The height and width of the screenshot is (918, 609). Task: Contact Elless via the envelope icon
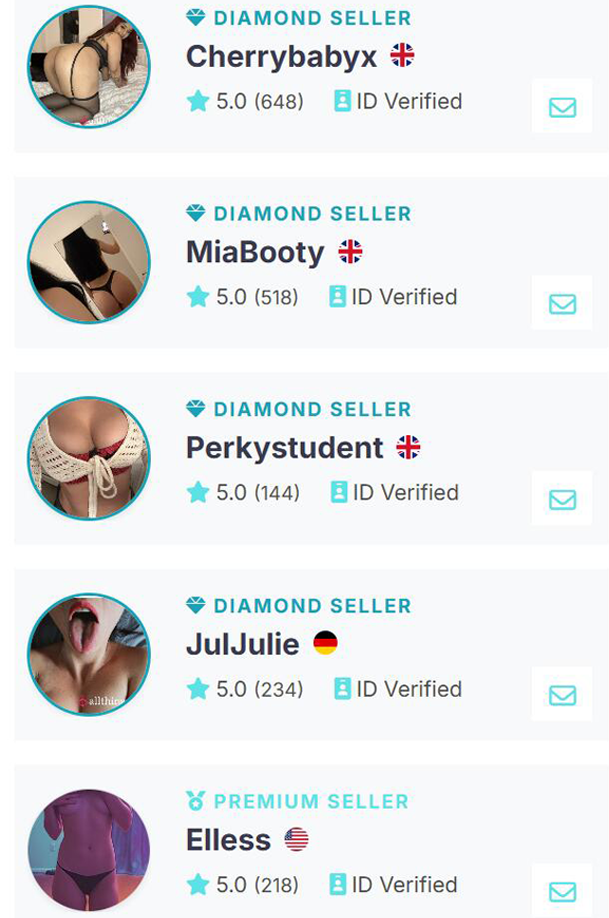[x=562, y=891]
